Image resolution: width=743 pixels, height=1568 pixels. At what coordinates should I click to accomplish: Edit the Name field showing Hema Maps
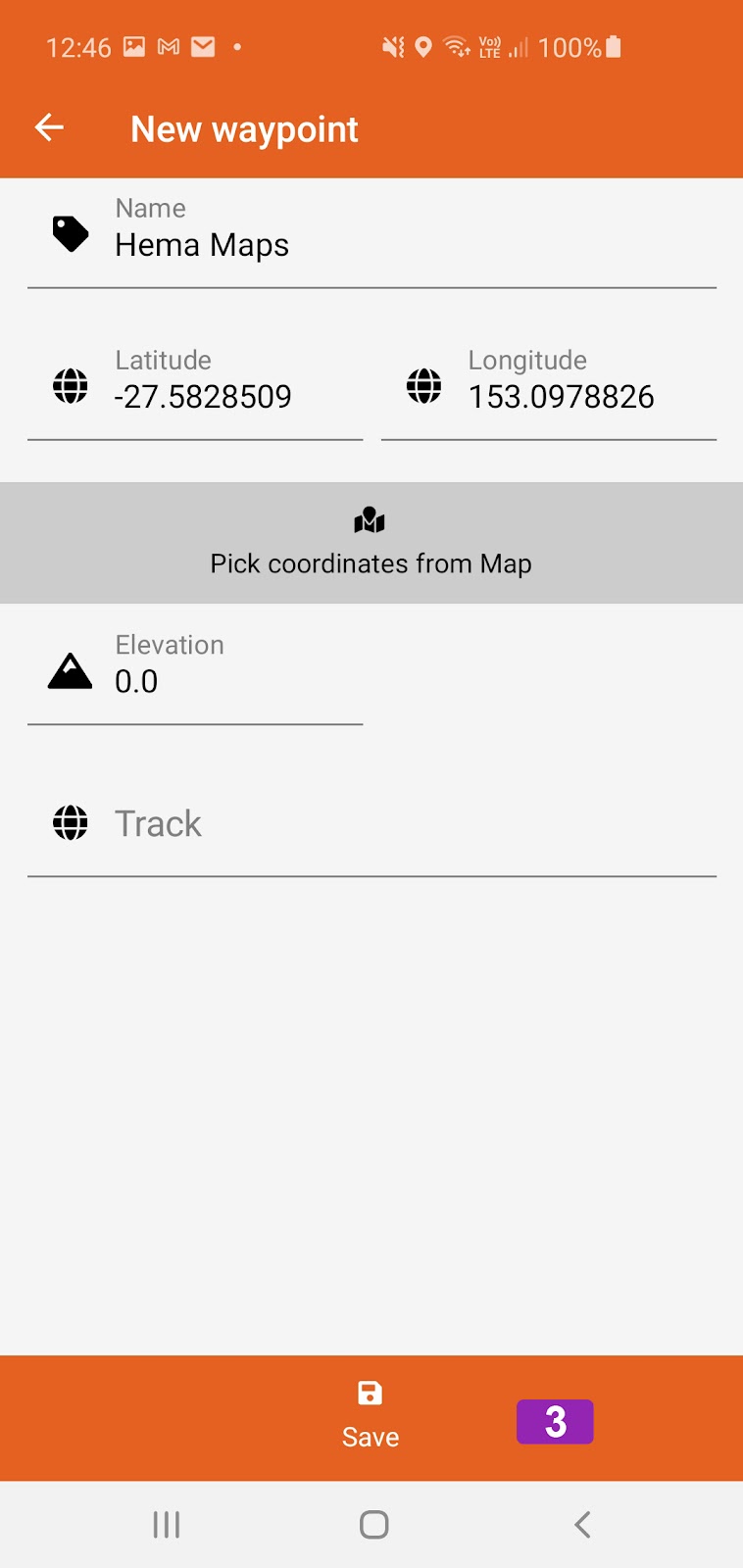(x=371, y=235)
